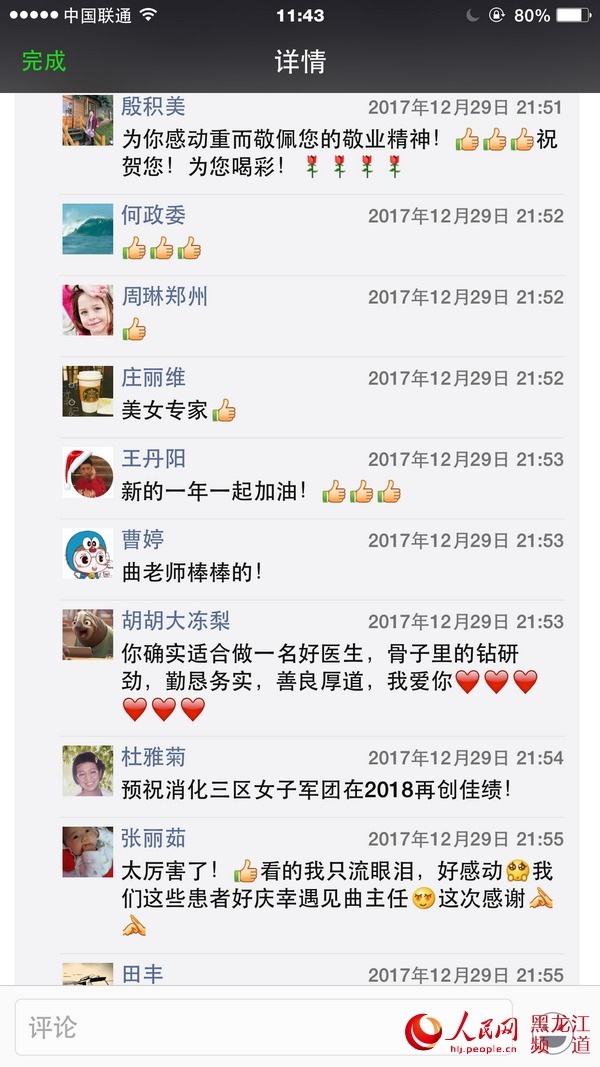Open 王丹阳's Santa hat avatar
The height and width of the screenshot is (1067, 600).
[88, 472]
